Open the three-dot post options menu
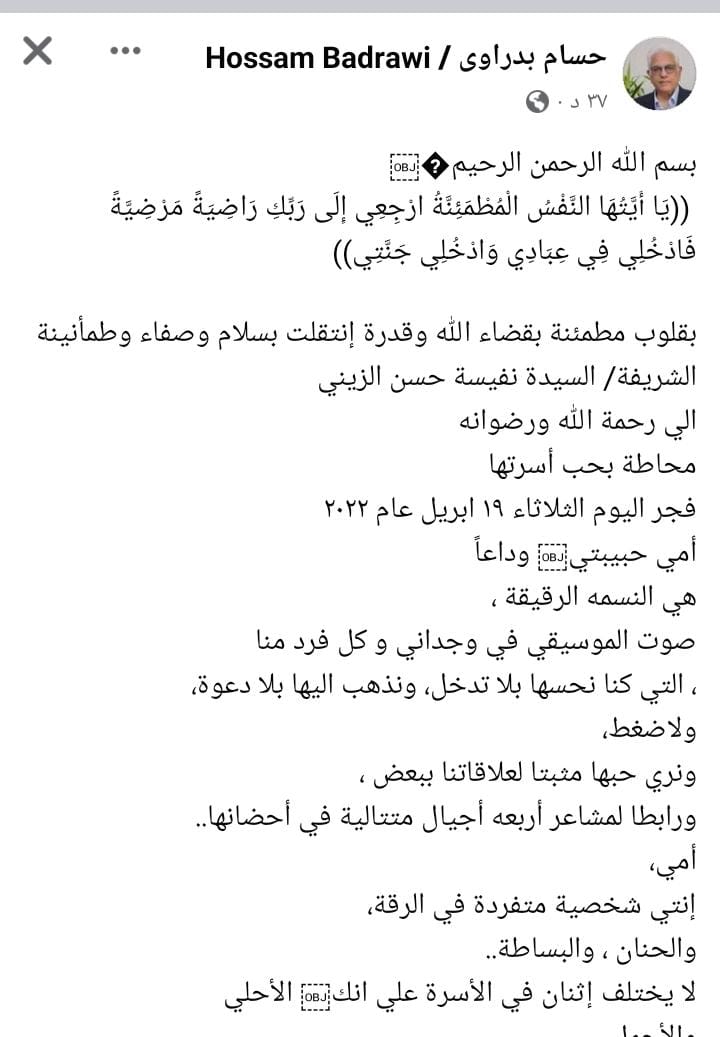Image resolution: width=720 pixels, height=1037 pixels. tap(125, 50)
